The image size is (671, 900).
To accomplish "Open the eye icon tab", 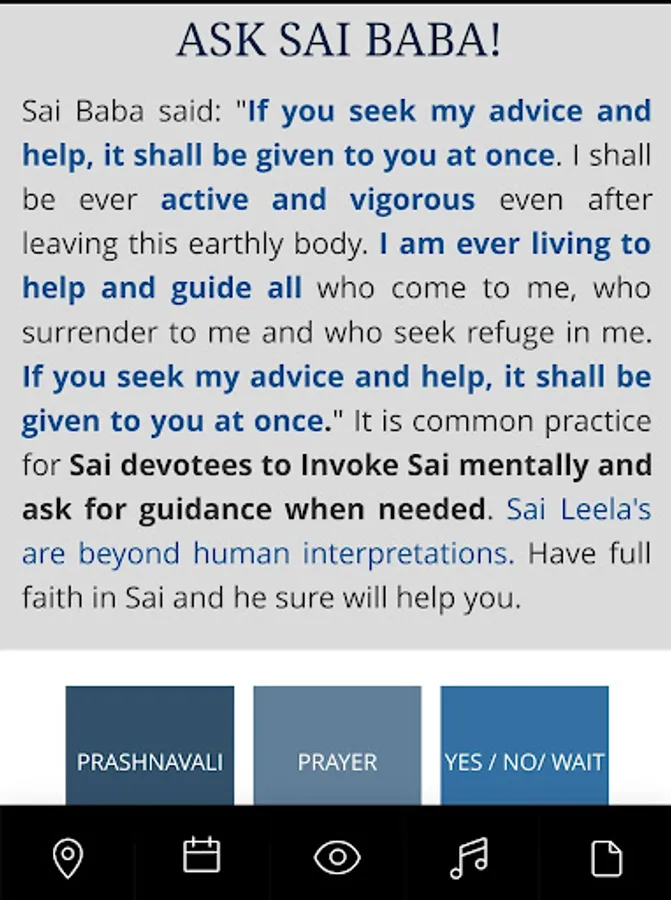I will pos(337,857).
